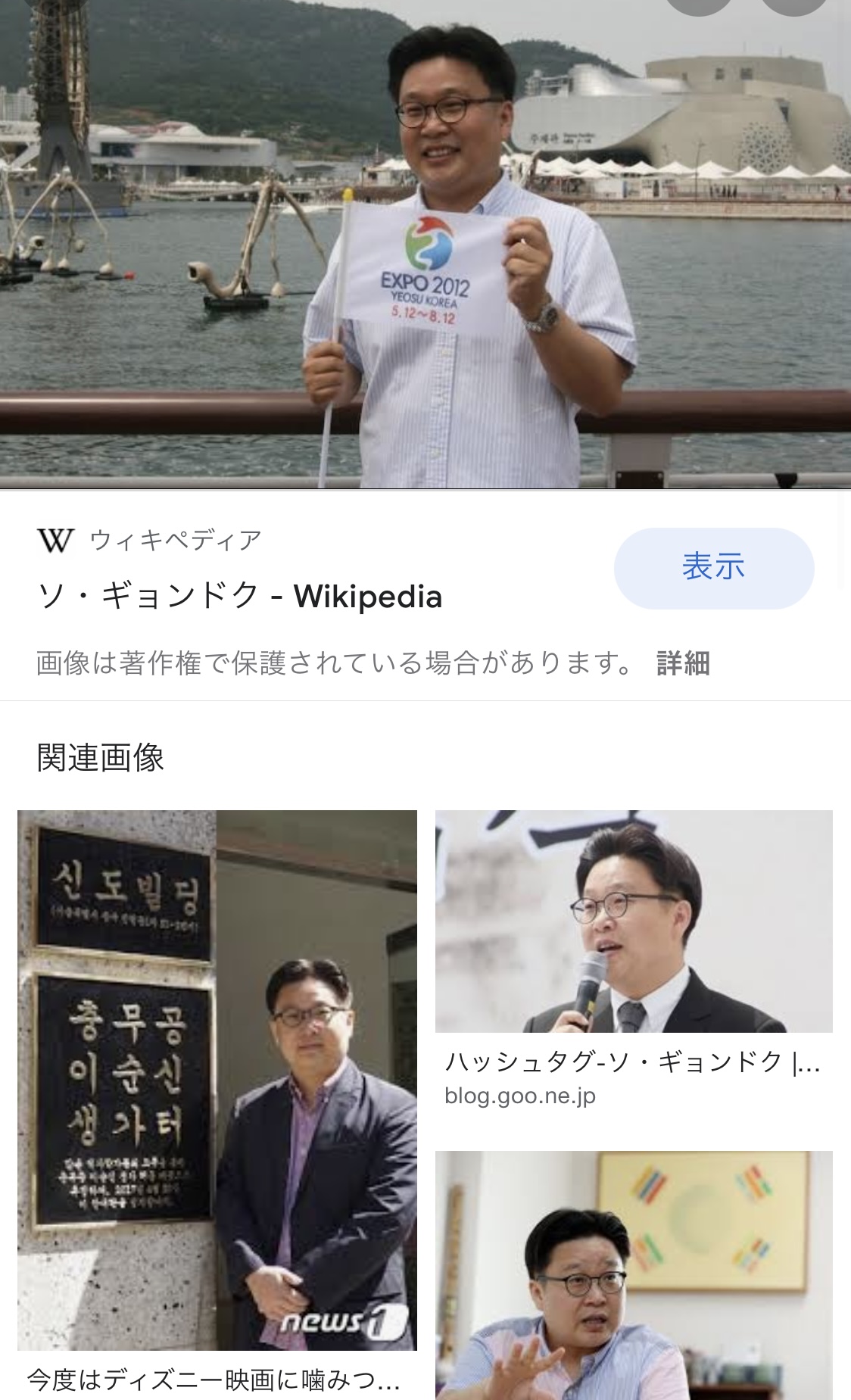Screen dimensions: 851x1400
Task: Open the ソ・ギョンドク Wikipedia source link
Action: (x=239, y=596)
